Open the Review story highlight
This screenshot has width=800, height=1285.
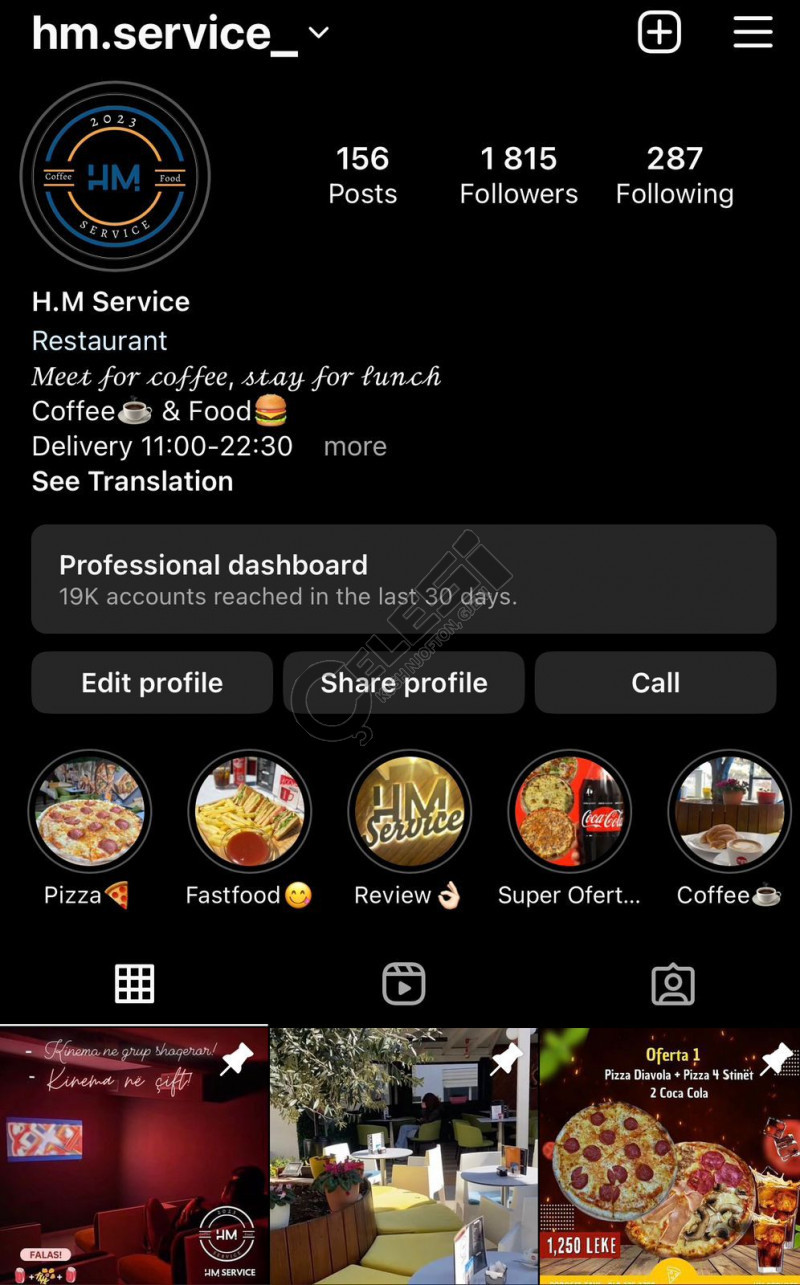[409, 811]
